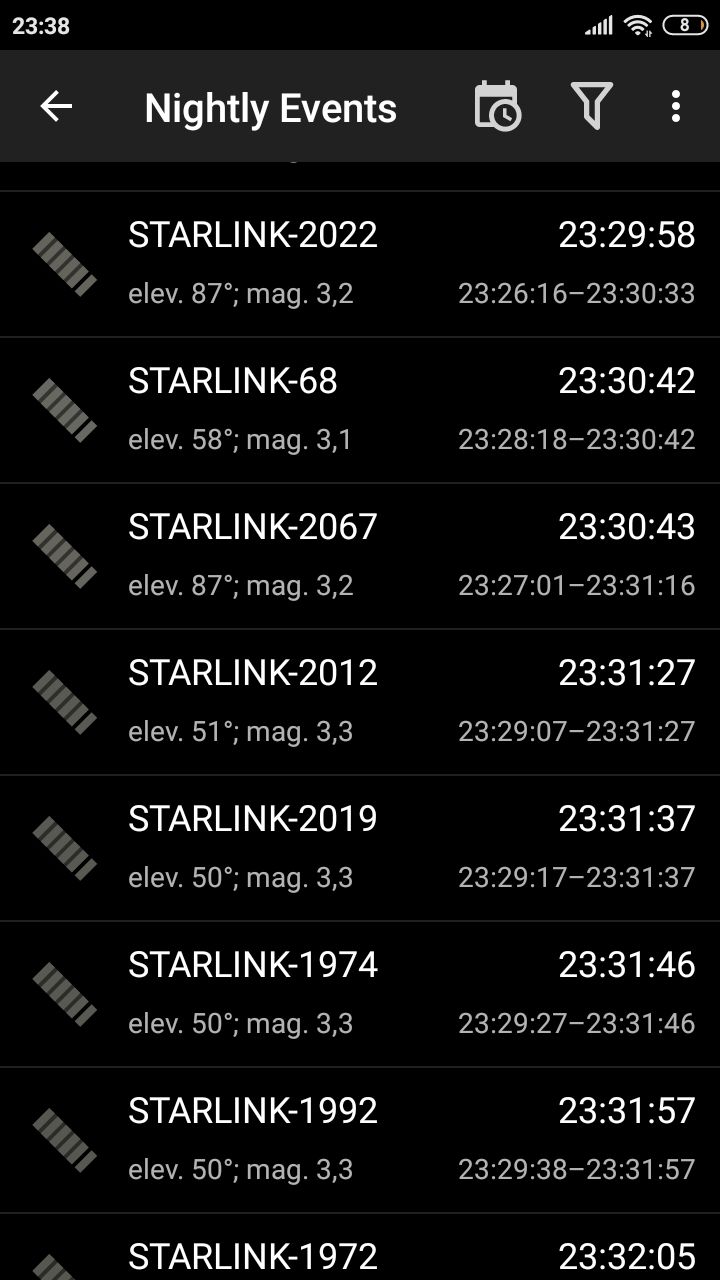Open the STARLINK-1972 event
The width and height of the screenshot is (720, 1280).
coord(360,1247)
